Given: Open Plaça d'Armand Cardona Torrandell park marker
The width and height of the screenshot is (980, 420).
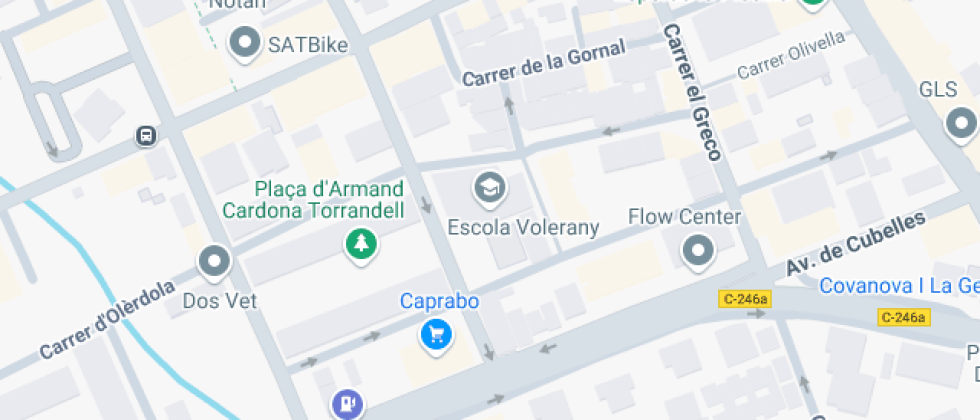Looking at the screenshot, I should (x=360, y=244).
